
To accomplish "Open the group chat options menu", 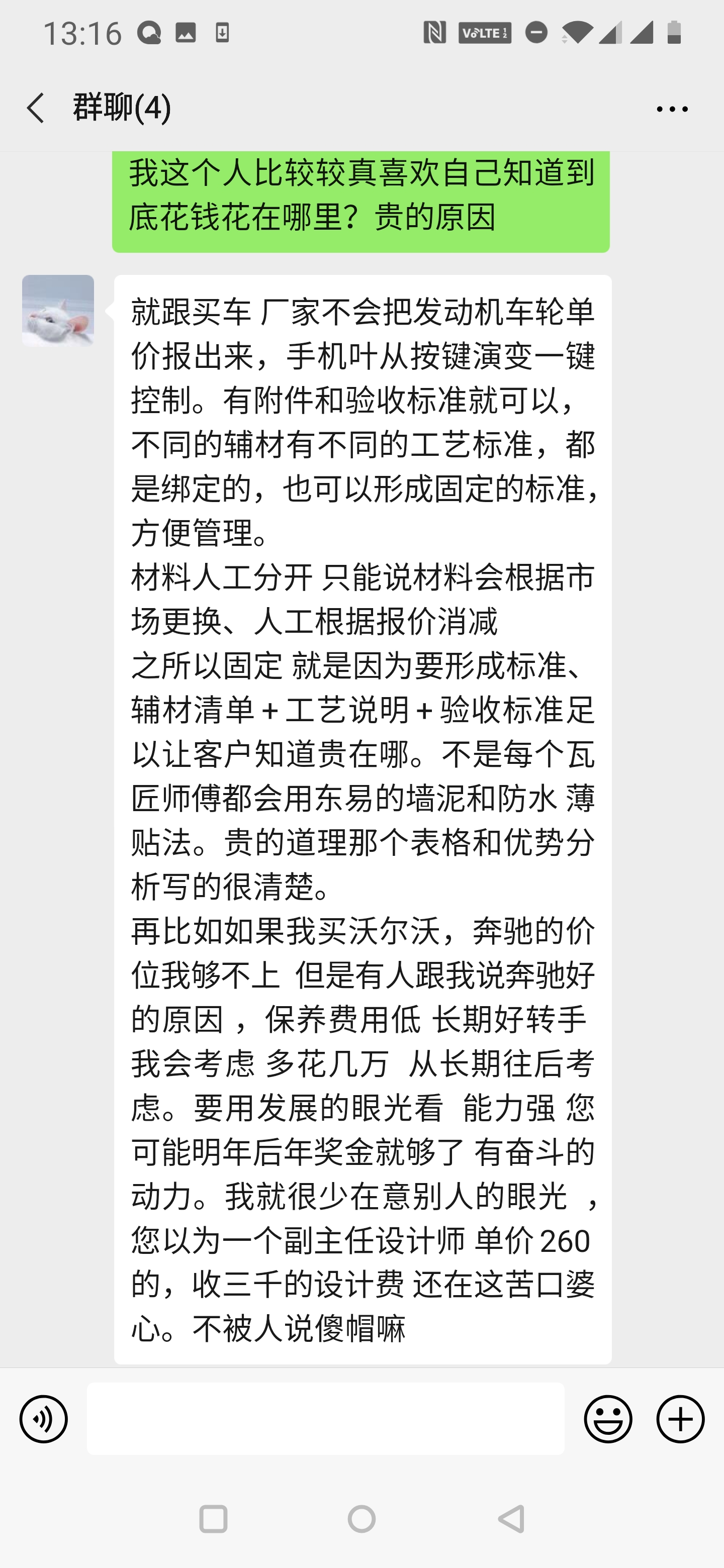I will (x=672, y=110).
